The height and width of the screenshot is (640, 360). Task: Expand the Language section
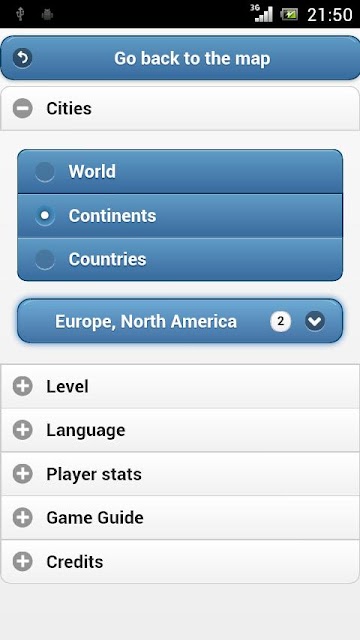(x=180, y=430)
